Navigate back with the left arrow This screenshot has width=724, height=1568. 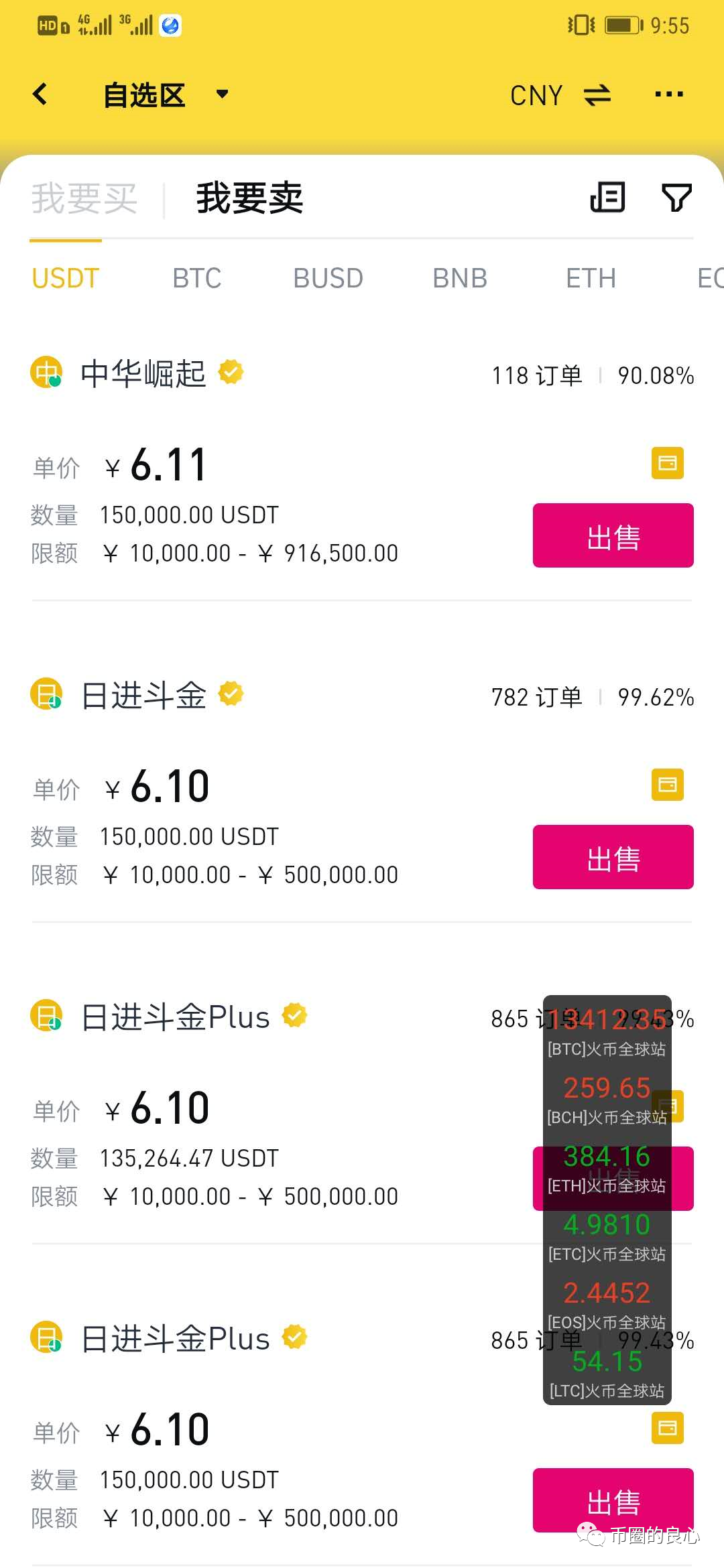40,94
